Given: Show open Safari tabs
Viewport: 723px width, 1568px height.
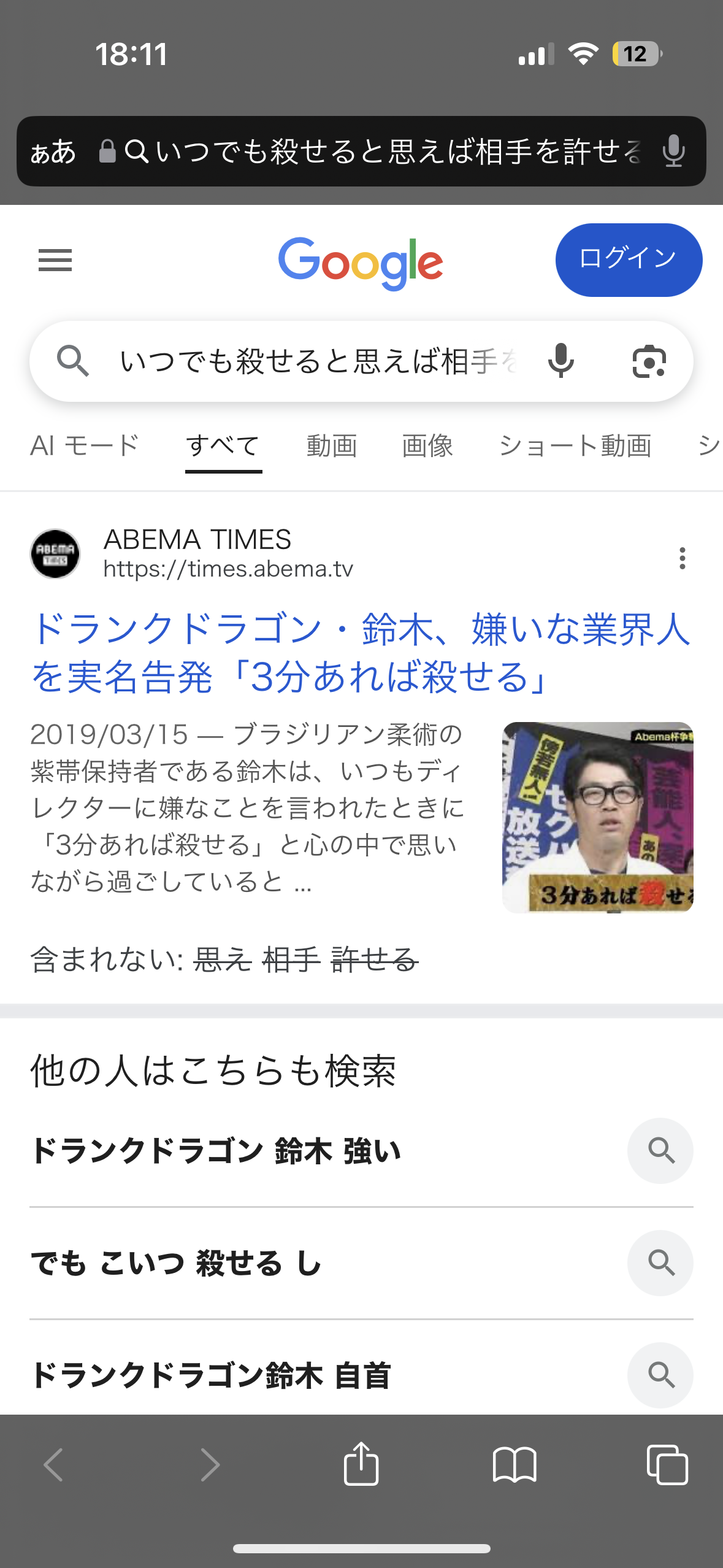Looking at the screenshot, I should (x=667, y=1464).
